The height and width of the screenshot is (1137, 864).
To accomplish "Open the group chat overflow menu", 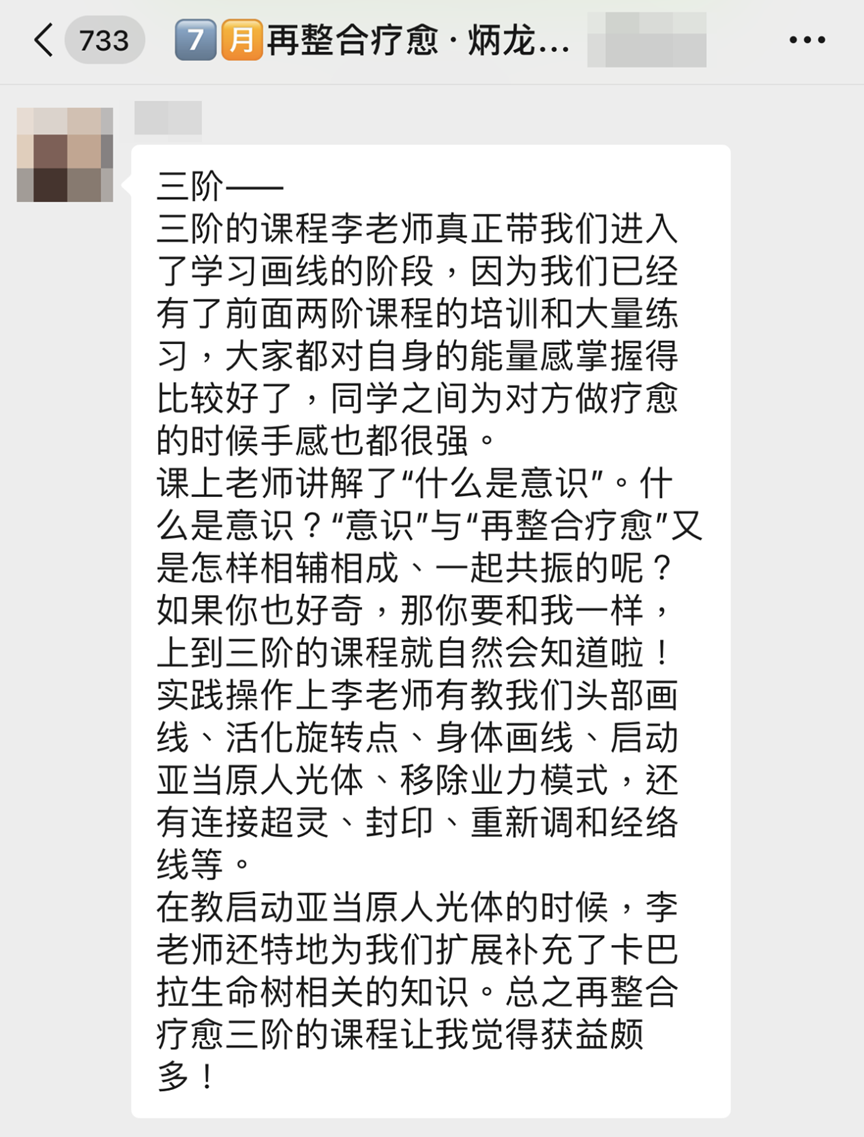I will [807, 40].
